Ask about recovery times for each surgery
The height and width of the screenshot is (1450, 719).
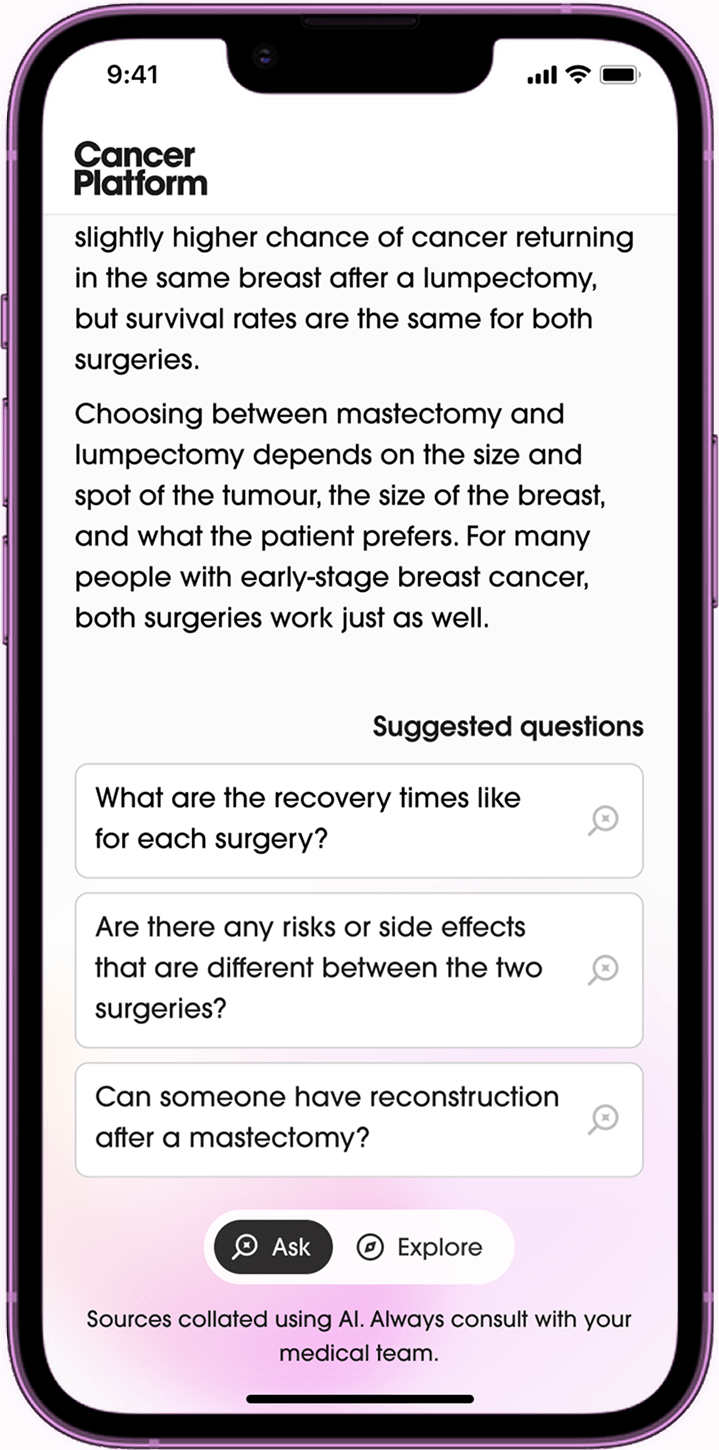coord(359,821)
